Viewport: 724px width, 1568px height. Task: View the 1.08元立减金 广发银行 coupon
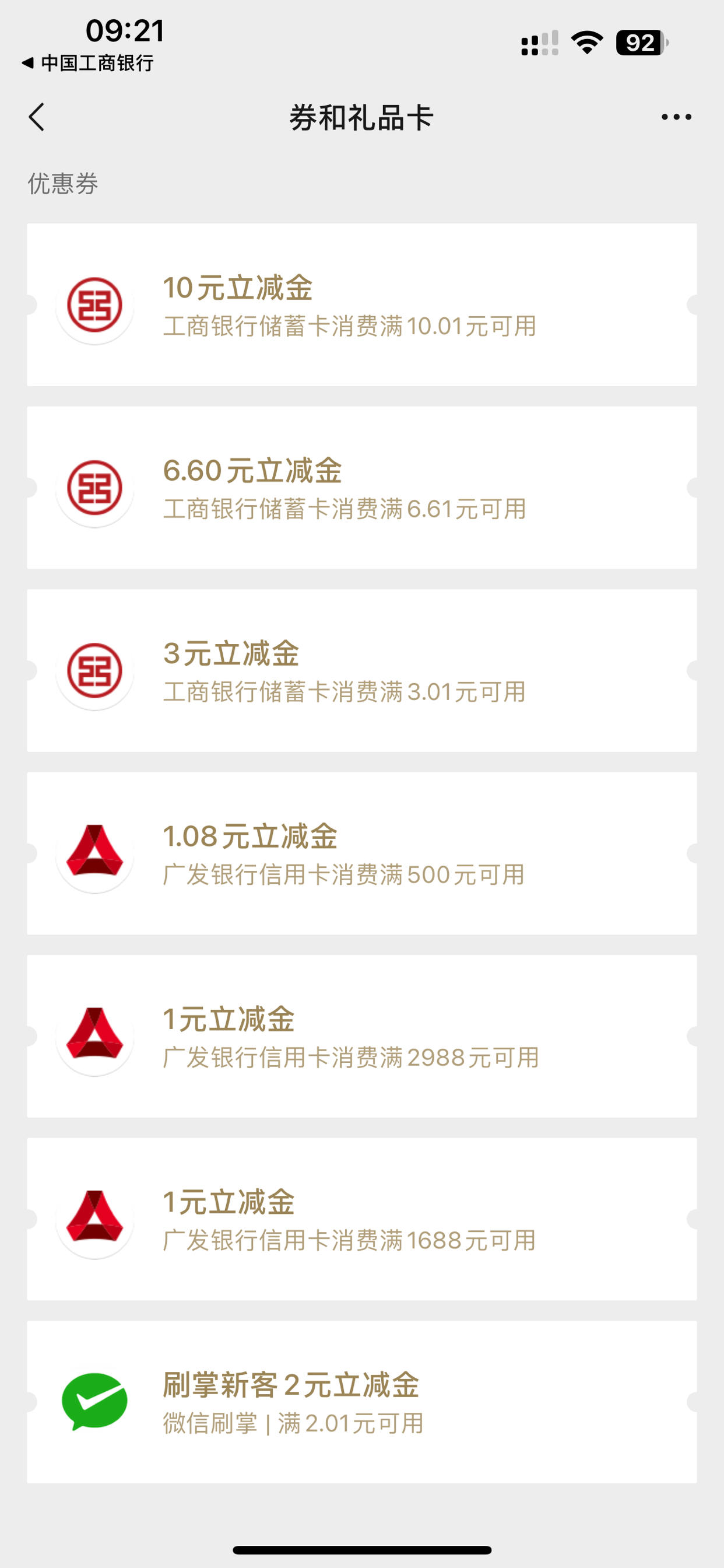(362, 853)
